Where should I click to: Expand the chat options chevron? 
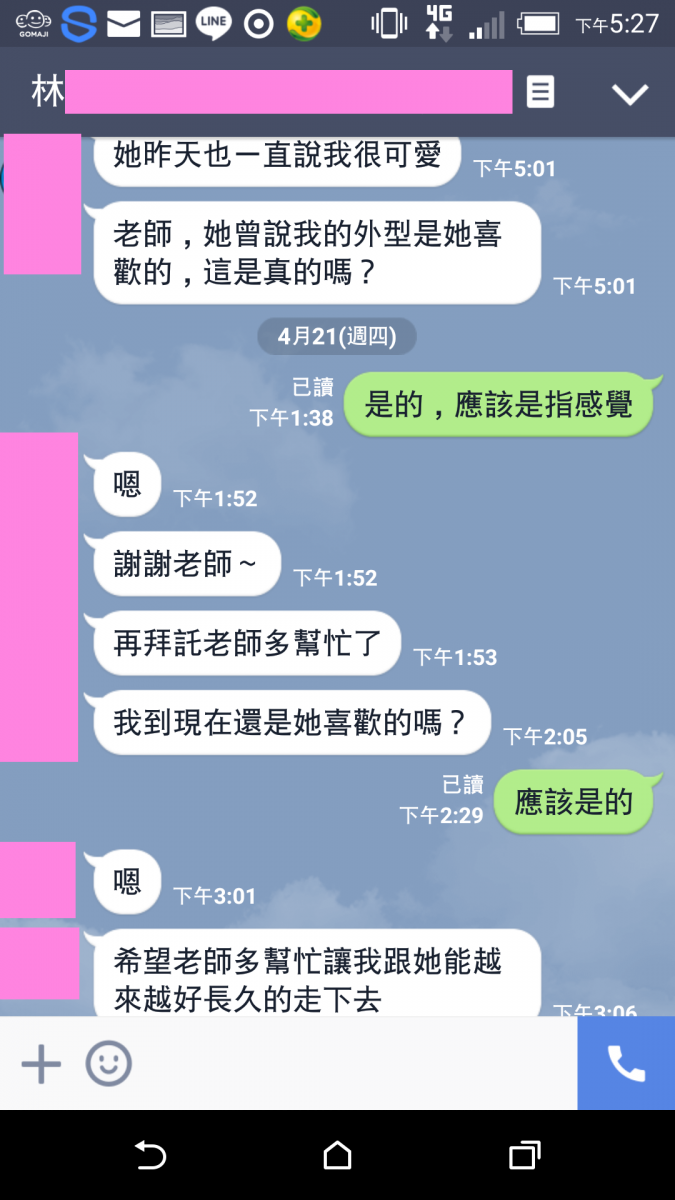point(630,94)
